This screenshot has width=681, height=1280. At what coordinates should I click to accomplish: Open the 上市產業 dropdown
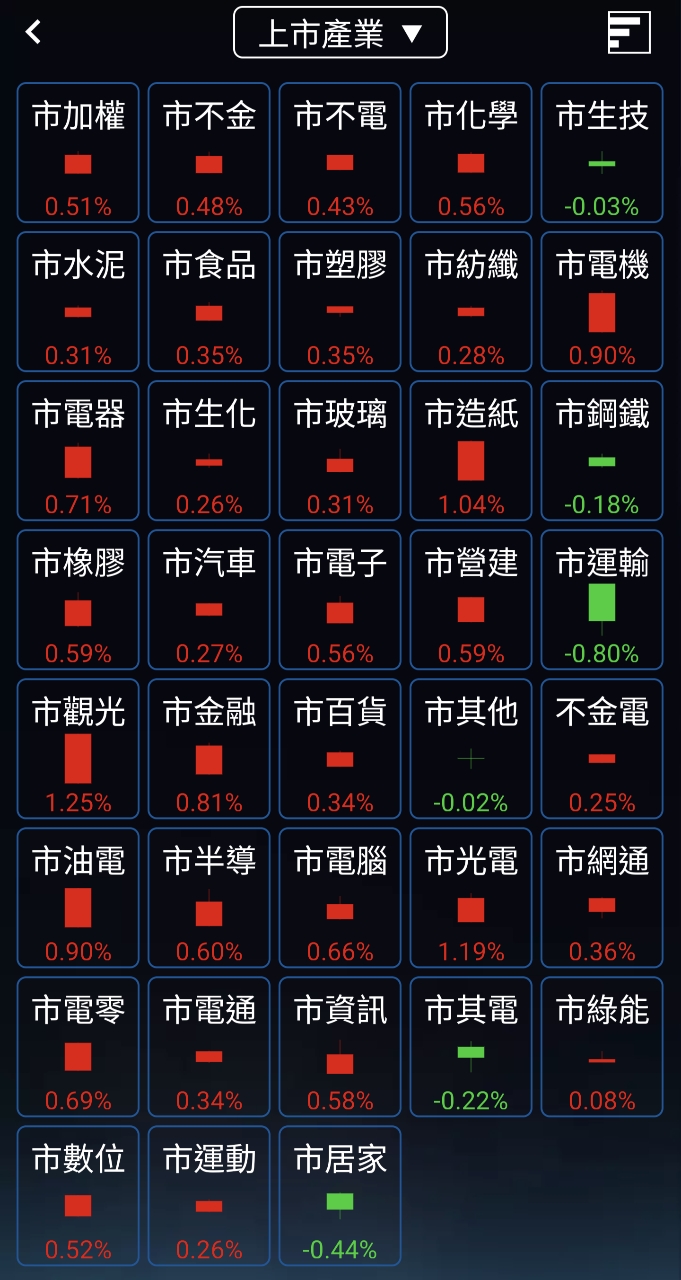(x=340, y=33)
